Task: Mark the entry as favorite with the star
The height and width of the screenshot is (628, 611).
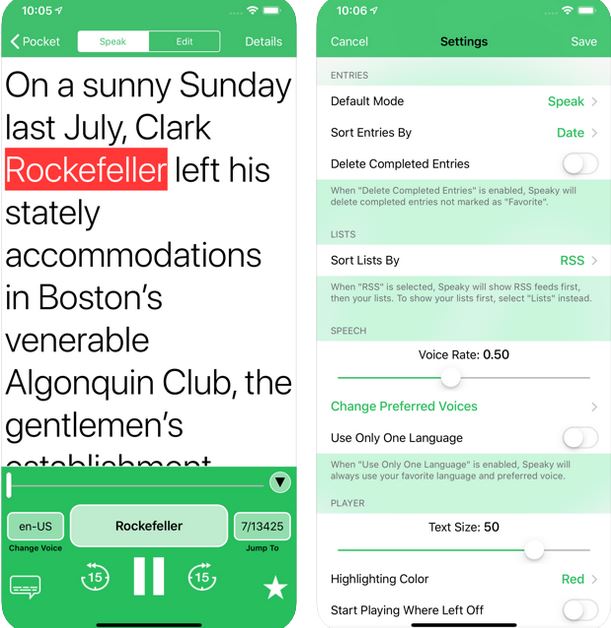Action: coord(275,587)
